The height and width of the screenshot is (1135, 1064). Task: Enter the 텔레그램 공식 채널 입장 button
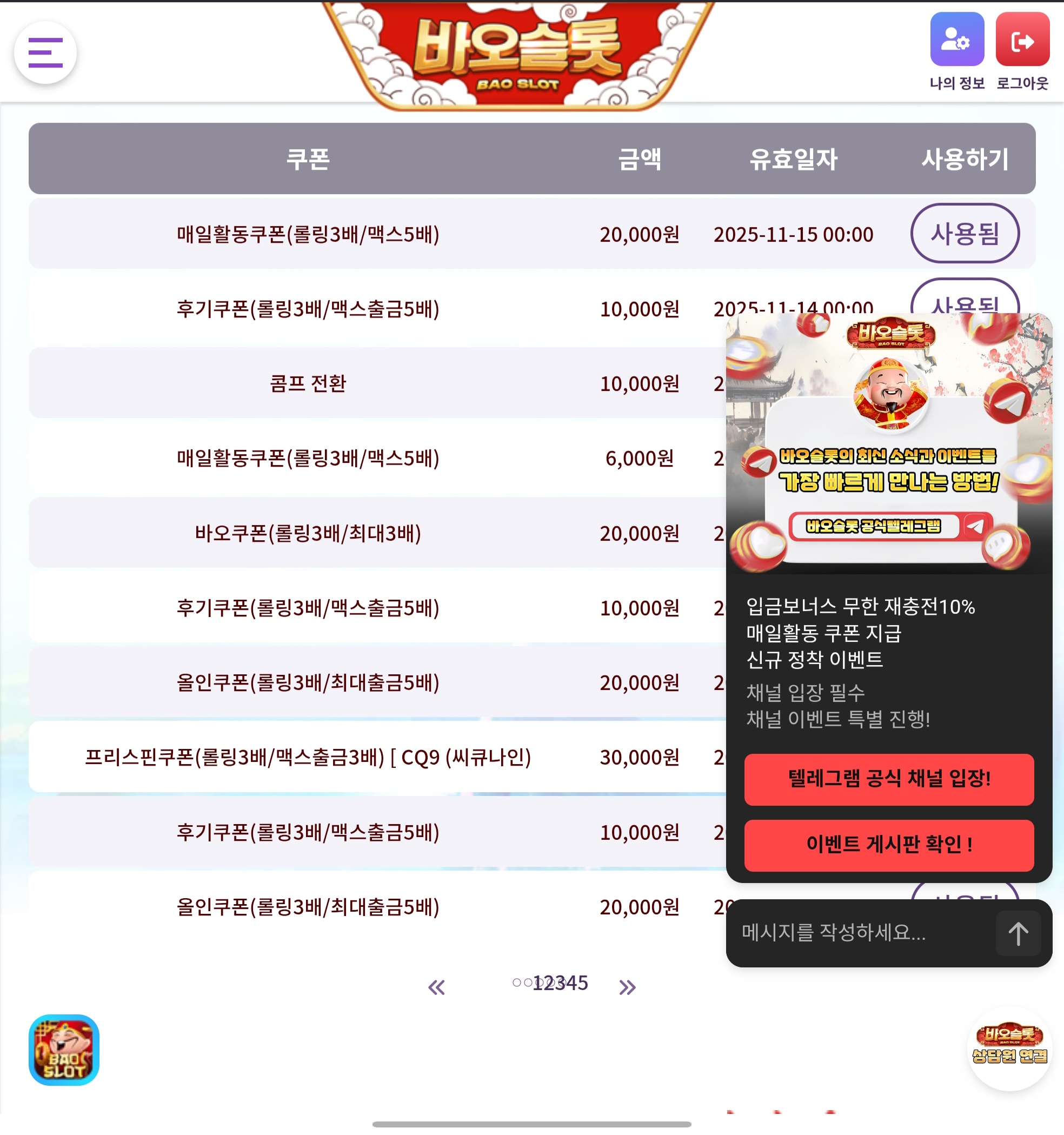(x=888, y=779)
